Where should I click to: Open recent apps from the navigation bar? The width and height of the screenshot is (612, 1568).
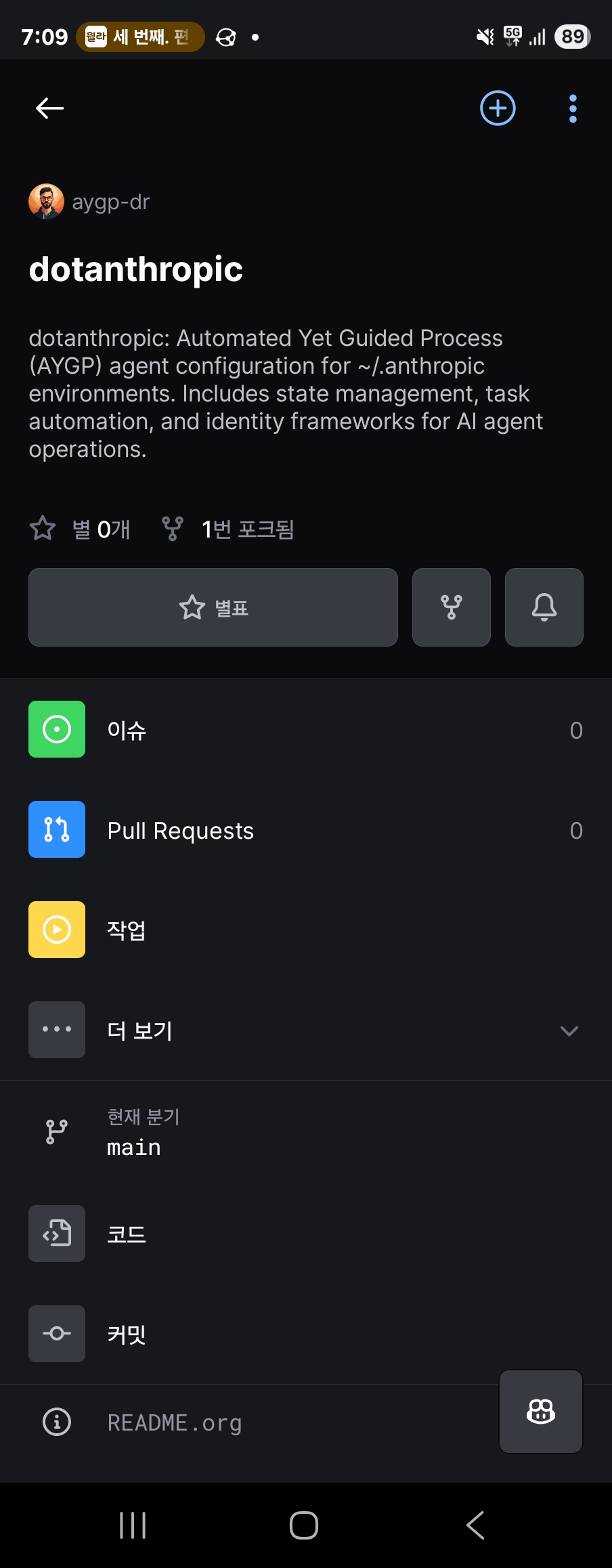coord(133,1525)
